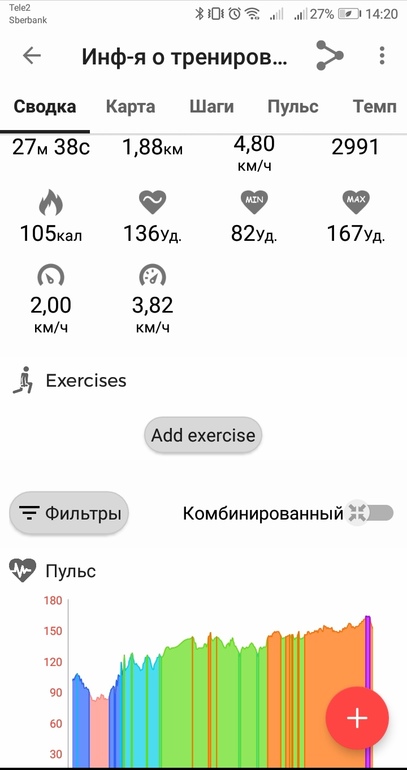Tap the red plus floating button
Viewport: 407px width, 770px height.
[x=357, y=718]
